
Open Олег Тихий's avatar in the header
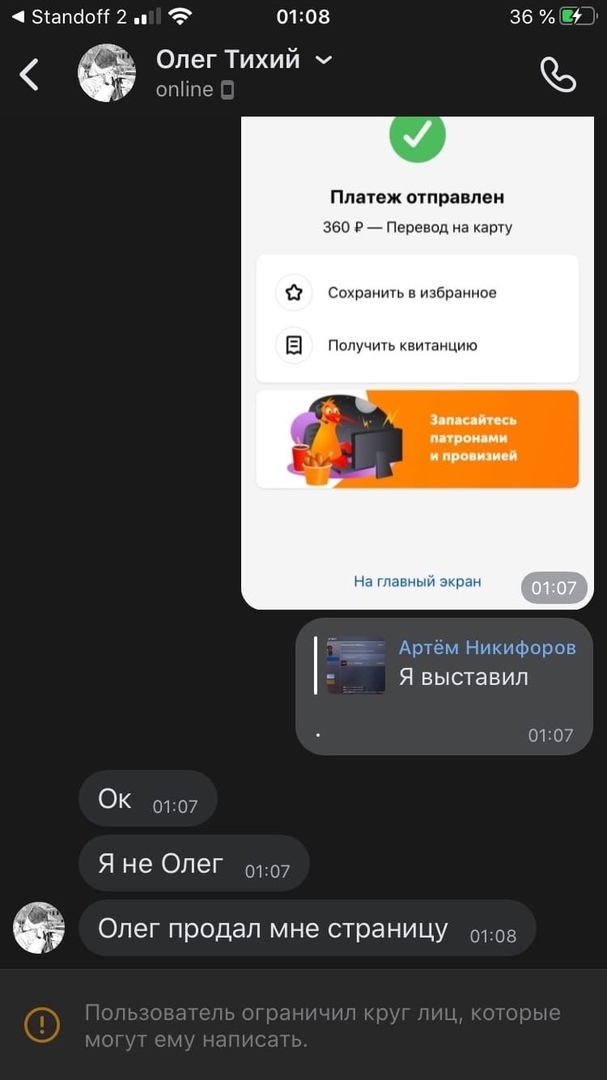[107, 73]
